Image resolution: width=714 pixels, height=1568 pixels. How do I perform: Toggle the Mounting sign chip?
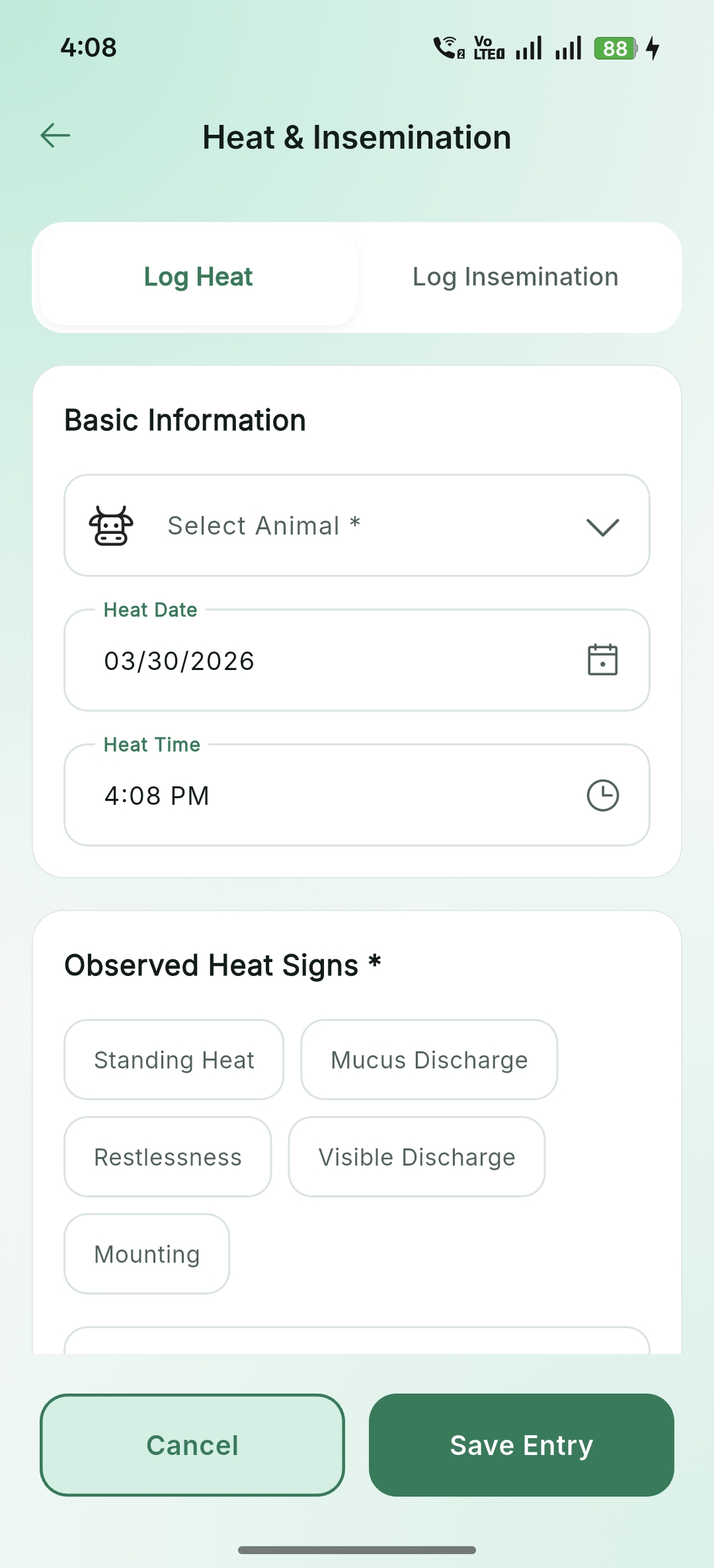coord(147,1253)
